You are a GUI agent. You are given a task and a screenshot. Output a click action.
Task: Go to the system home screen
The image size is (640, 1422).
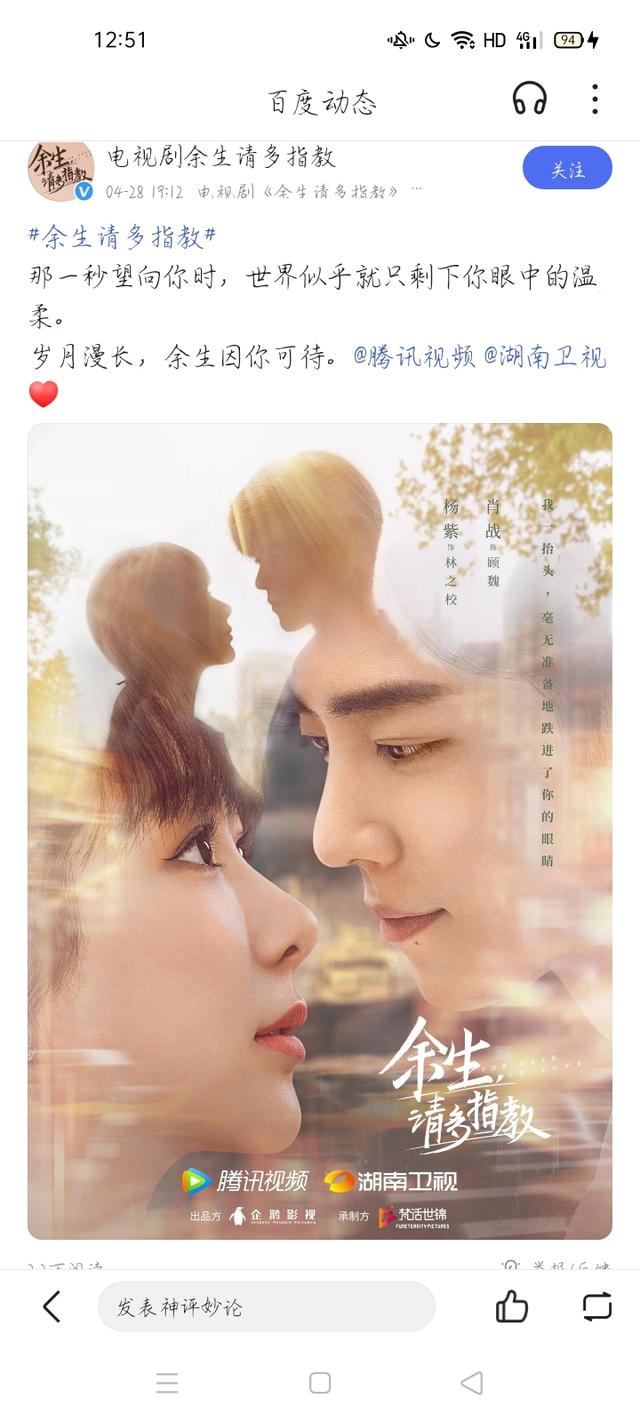click(320, 1383)
